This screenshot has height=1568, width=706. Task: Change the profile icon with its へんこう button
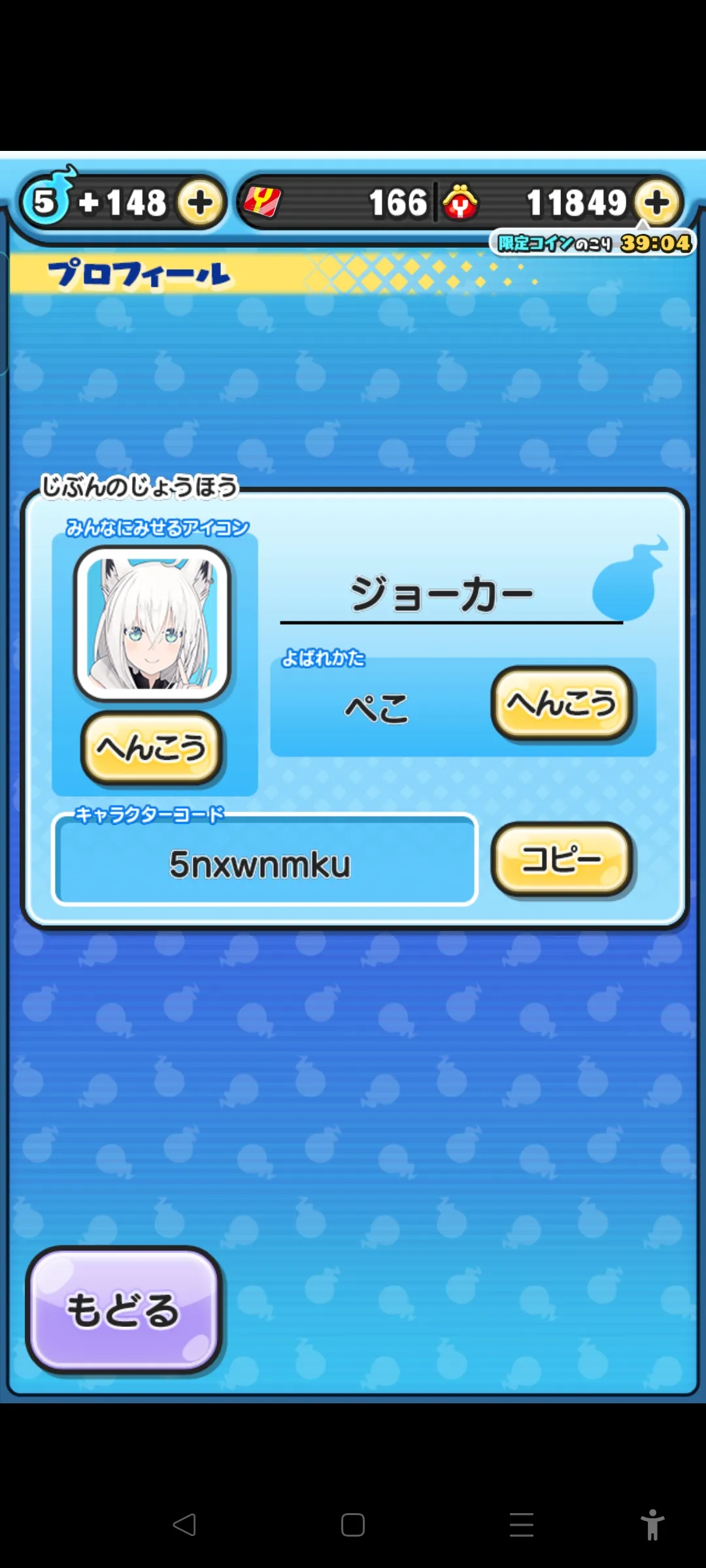[151, 748]
